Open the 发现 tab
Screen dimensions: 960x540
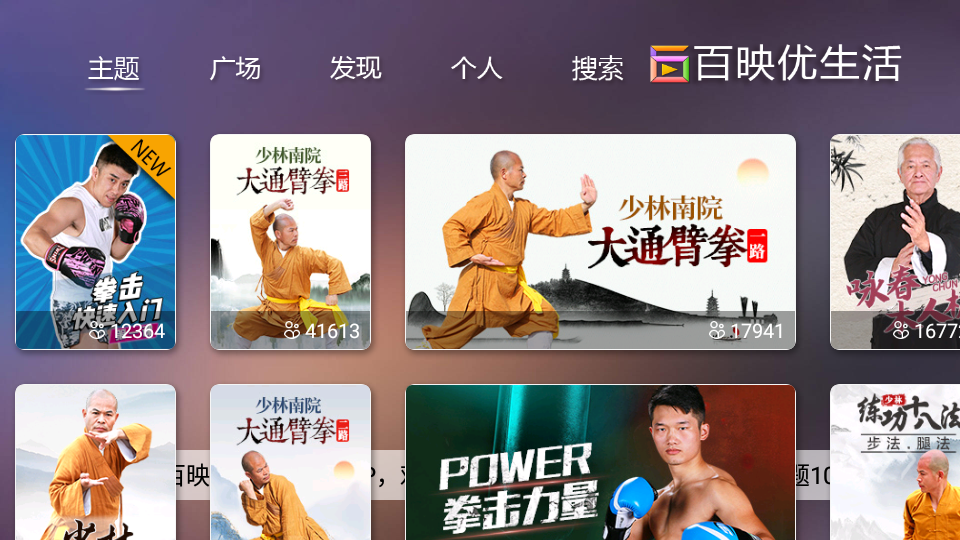coord(355,68)
